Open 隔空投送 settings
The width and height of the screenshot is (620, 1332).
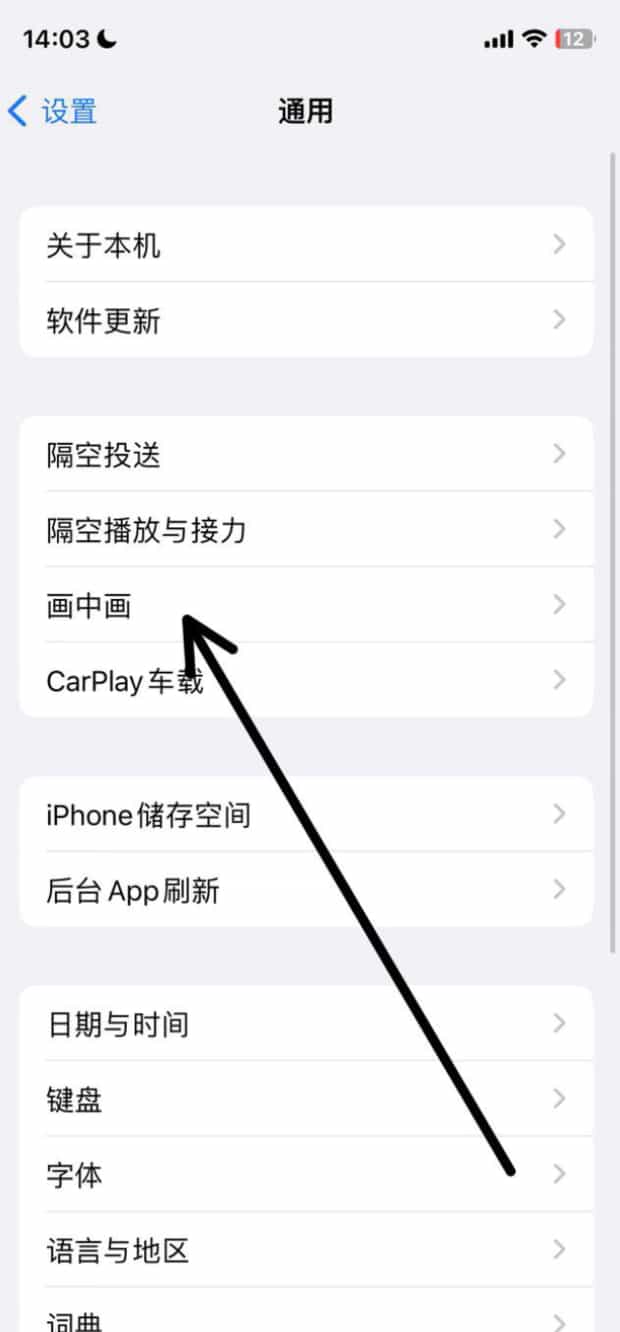pyautogui.click(x=306, y=454)
